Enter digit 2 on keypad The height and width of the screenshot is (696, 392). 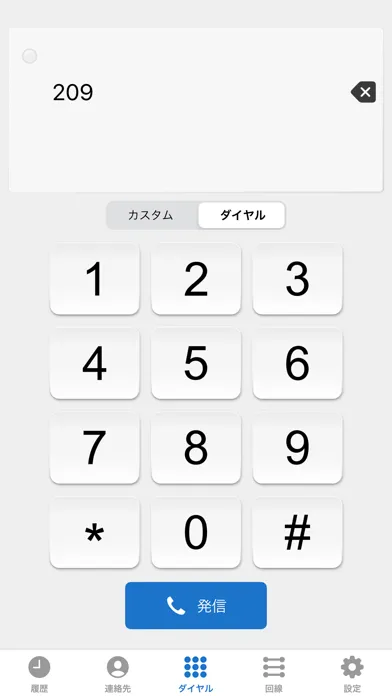[x=196, y=279]
